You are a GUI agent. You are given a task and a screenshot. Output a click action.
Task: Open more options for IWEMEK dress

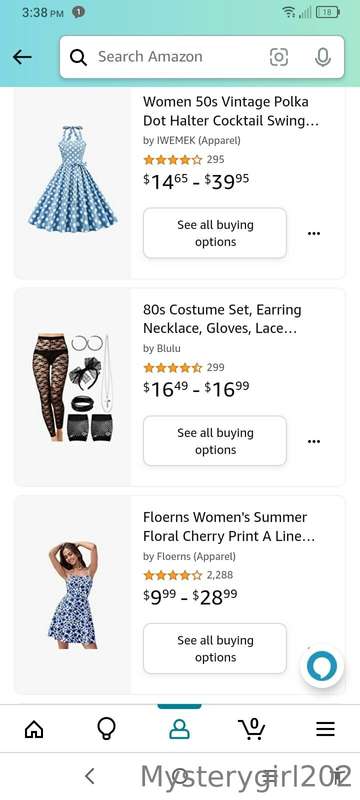[x=314, y=234]
